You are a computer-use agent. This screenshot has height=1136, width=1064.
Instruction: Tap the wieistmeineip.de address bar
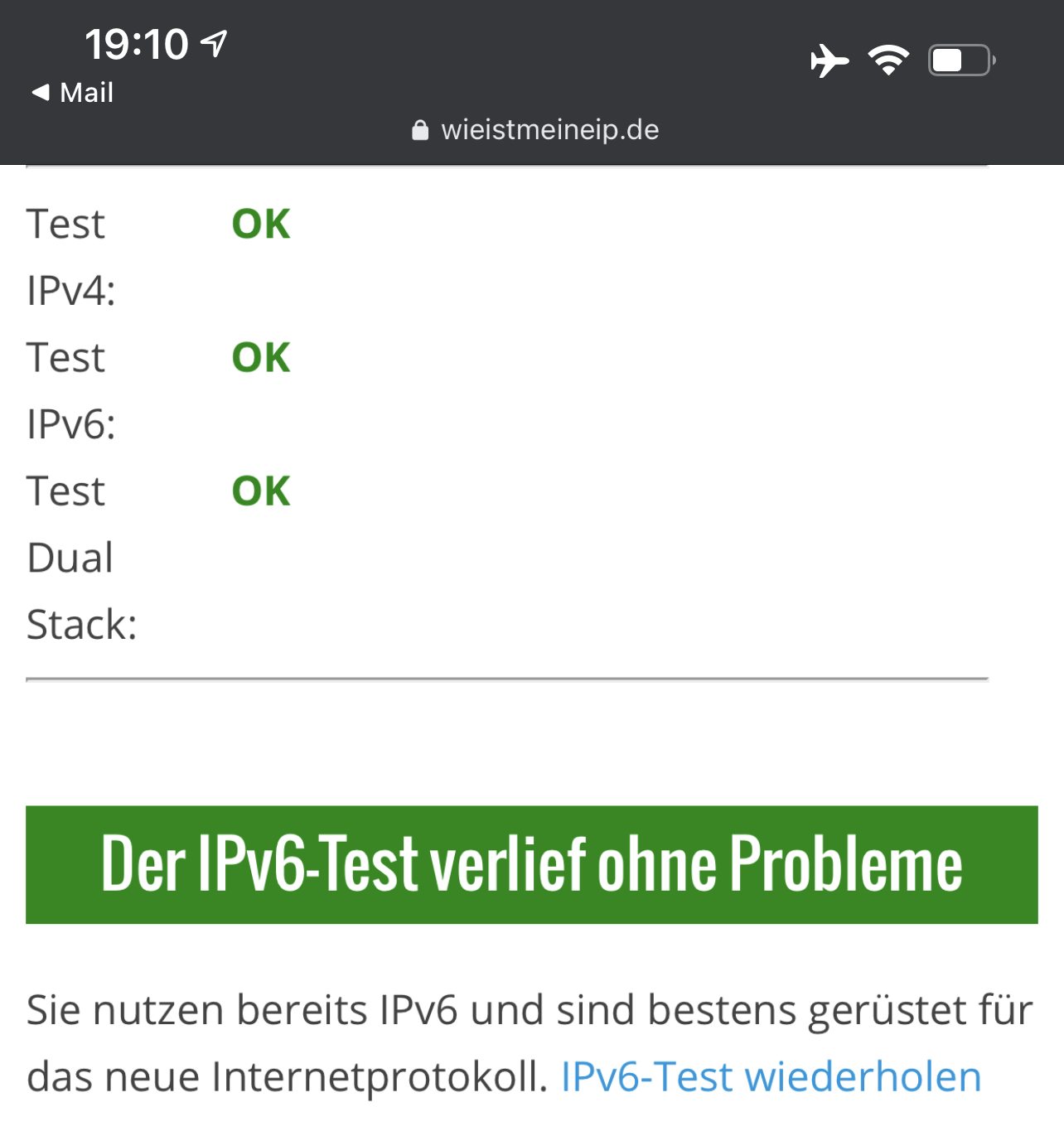[x=535, y=130]
